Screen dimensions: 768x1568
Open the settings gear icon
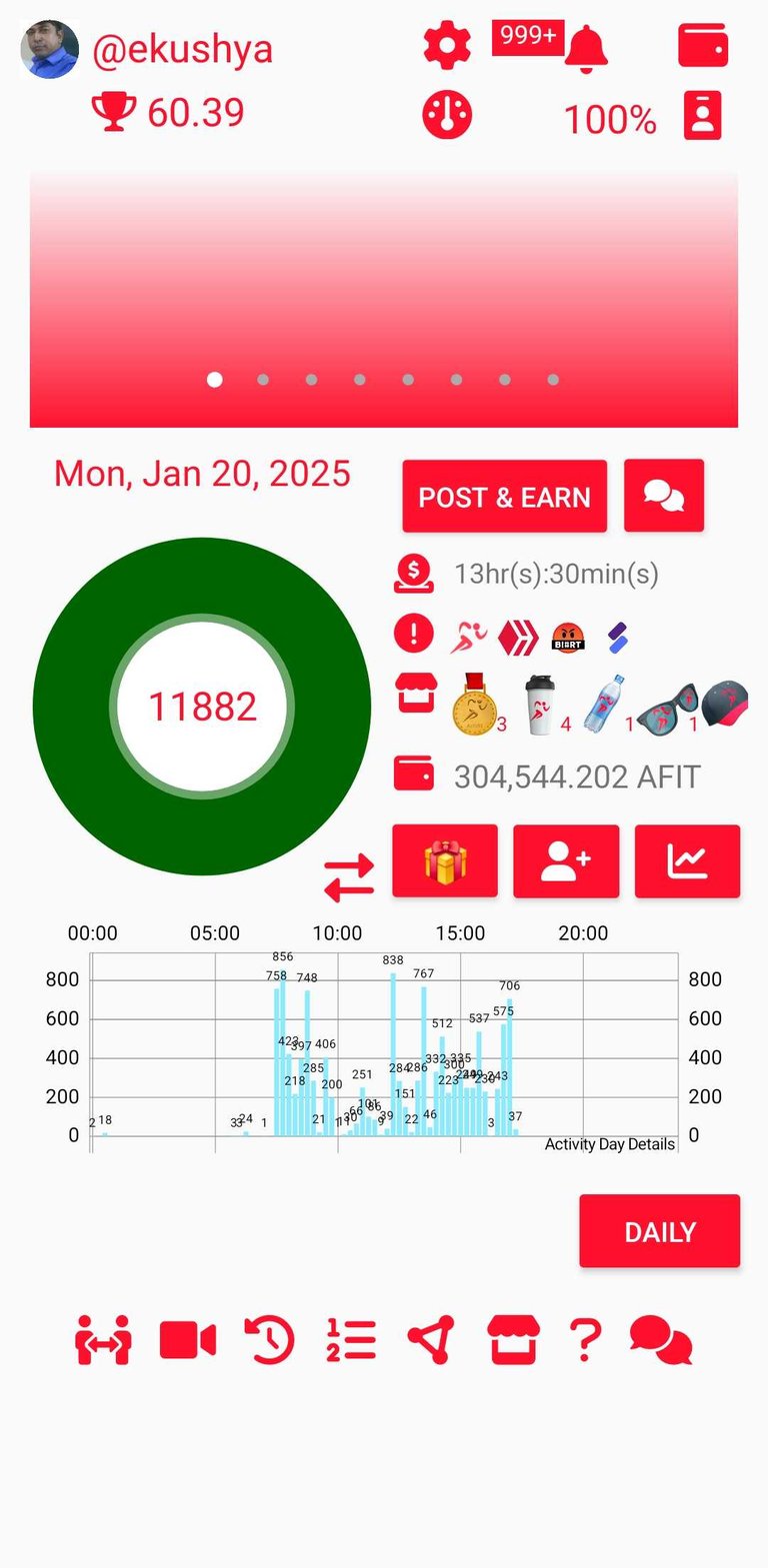click(x=447, y=46)
